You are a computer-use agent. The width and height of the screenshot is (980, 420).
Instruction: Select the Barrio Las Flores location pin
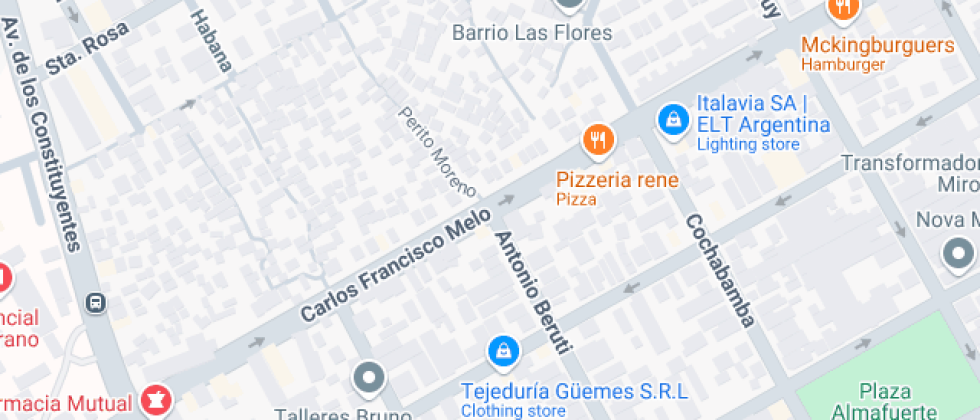[x=569, y=5]
